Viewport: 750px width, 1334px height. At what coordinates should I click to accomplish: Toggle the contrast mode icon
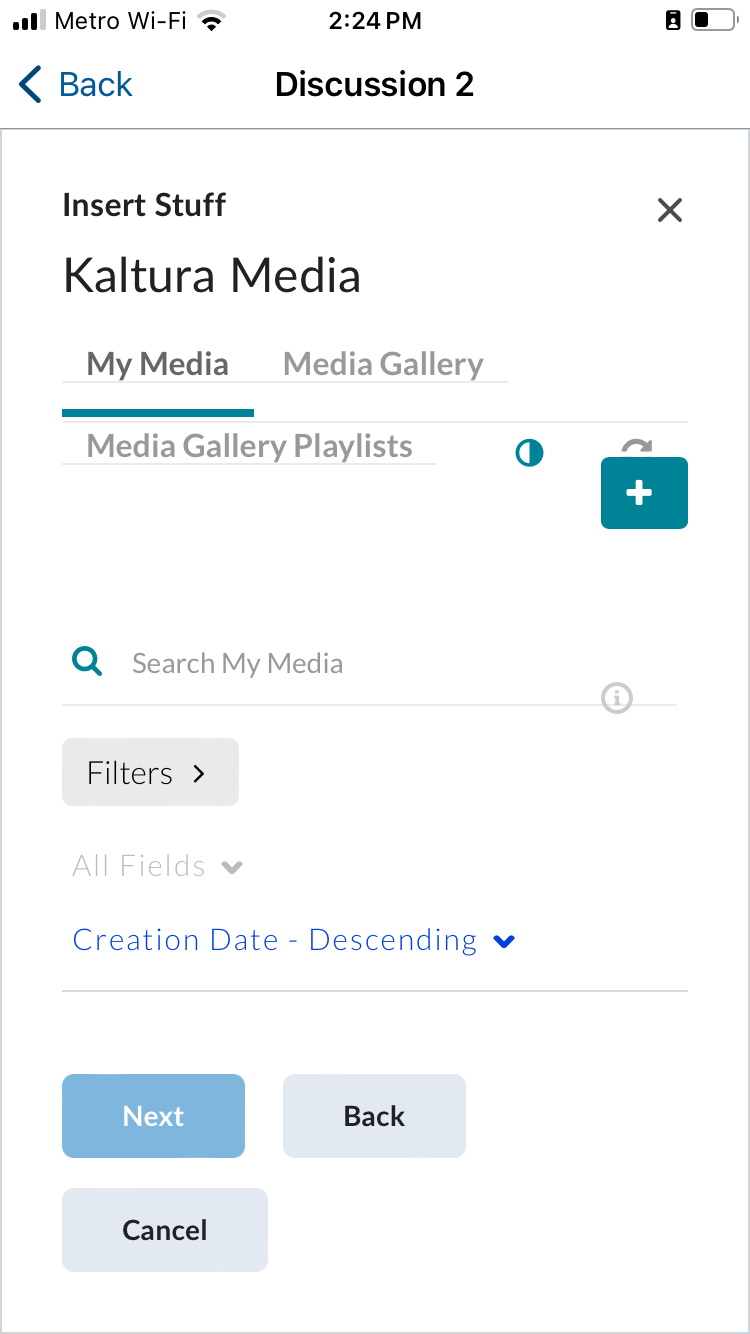point(529,453)
